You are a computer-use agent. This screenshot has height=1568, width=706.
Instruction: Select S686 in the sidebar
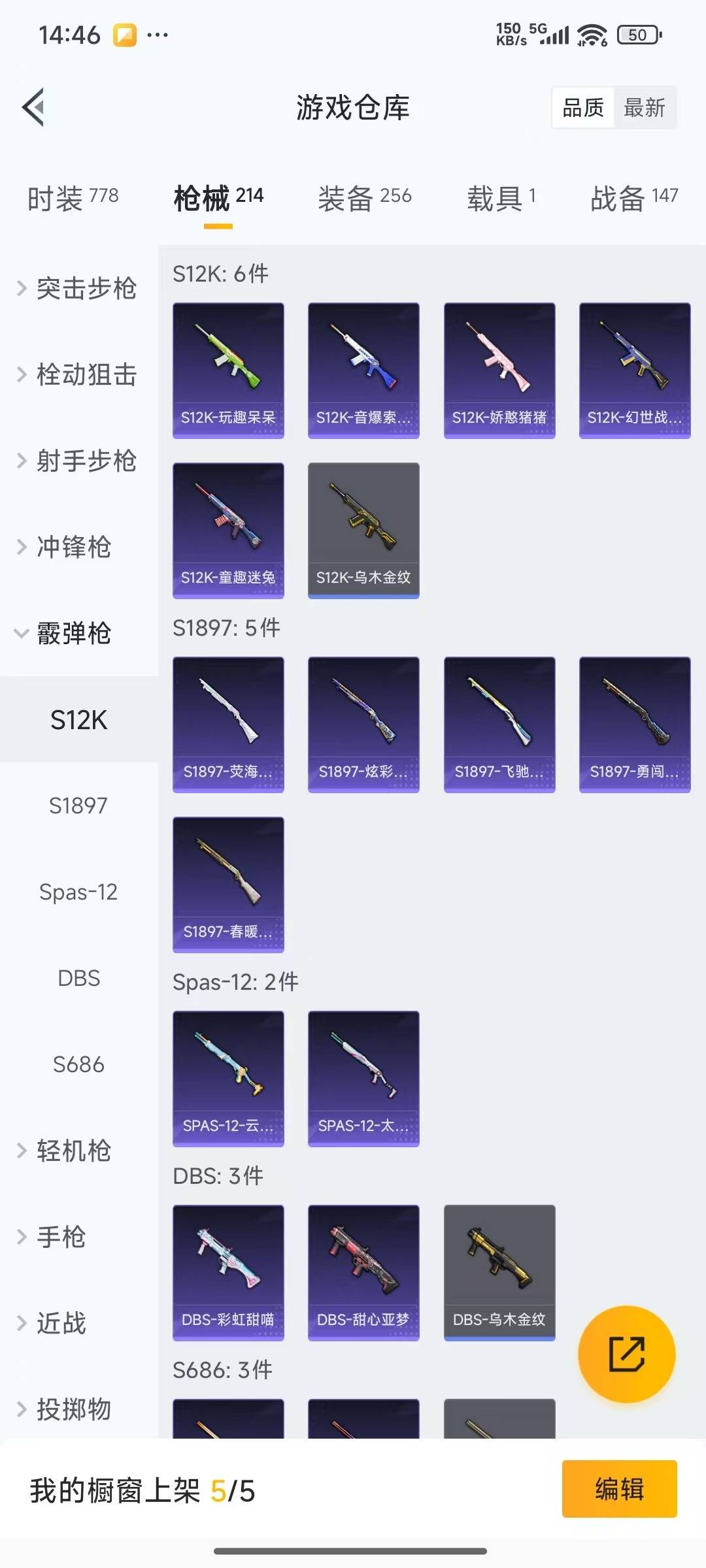(x=78, y=1064)
